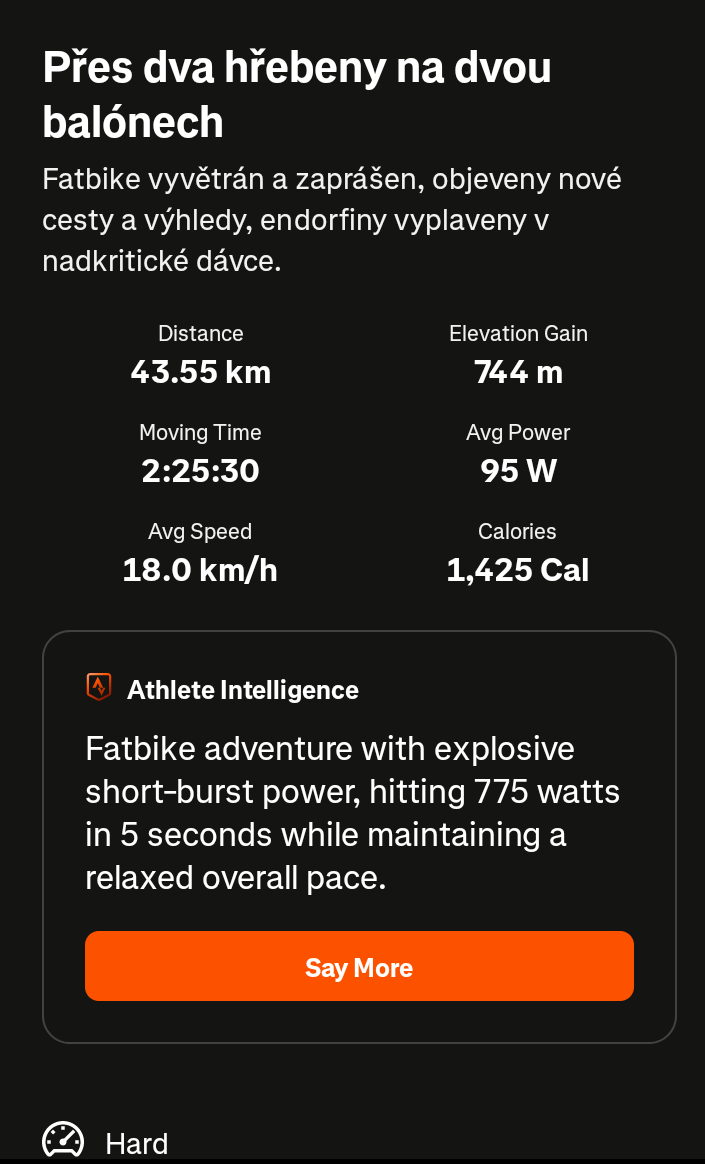Image resolution: width=705 pixels, height=1164 pixels.
Task: Tap the Say More button
Action: [x=359, y=966]
